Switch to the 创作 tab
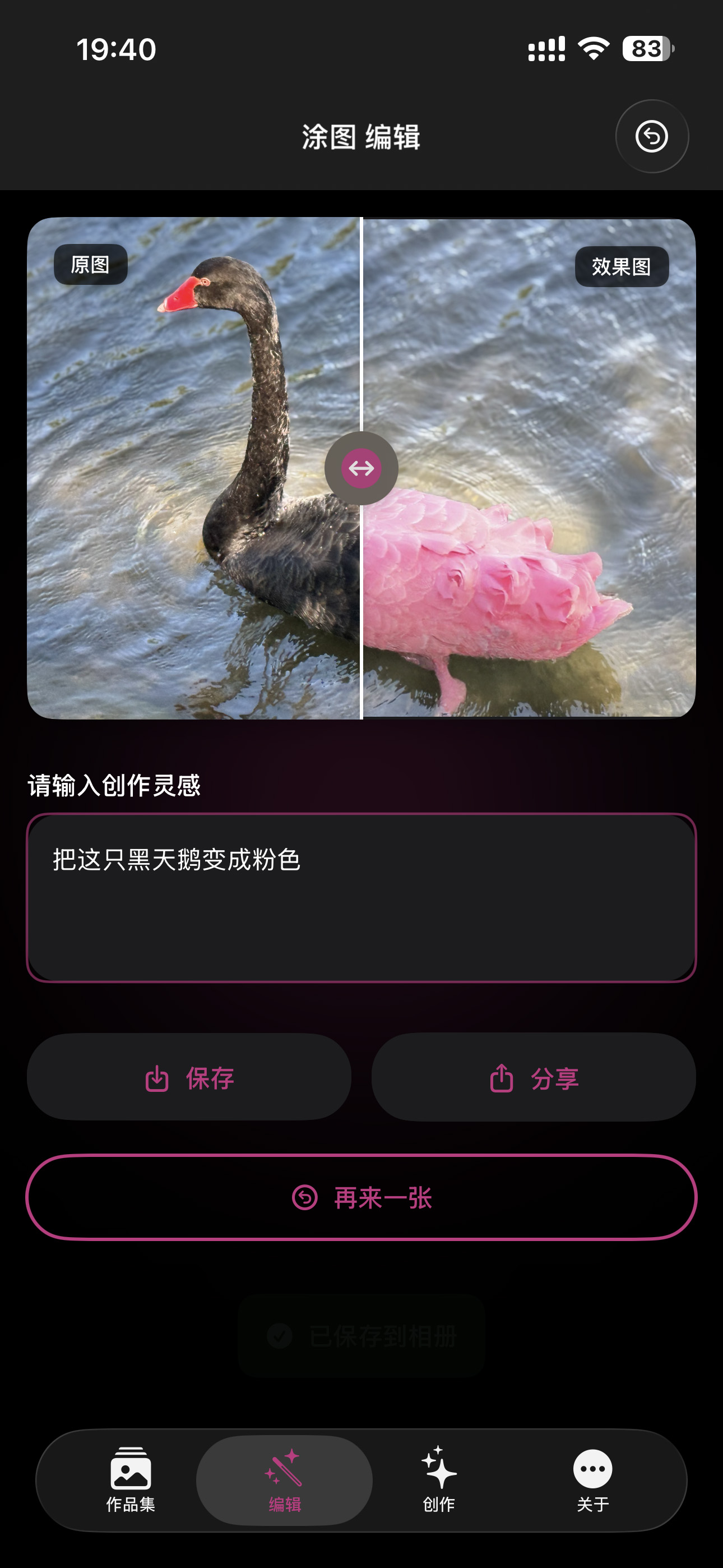The image size is (723, 1568). [439, 1485]
